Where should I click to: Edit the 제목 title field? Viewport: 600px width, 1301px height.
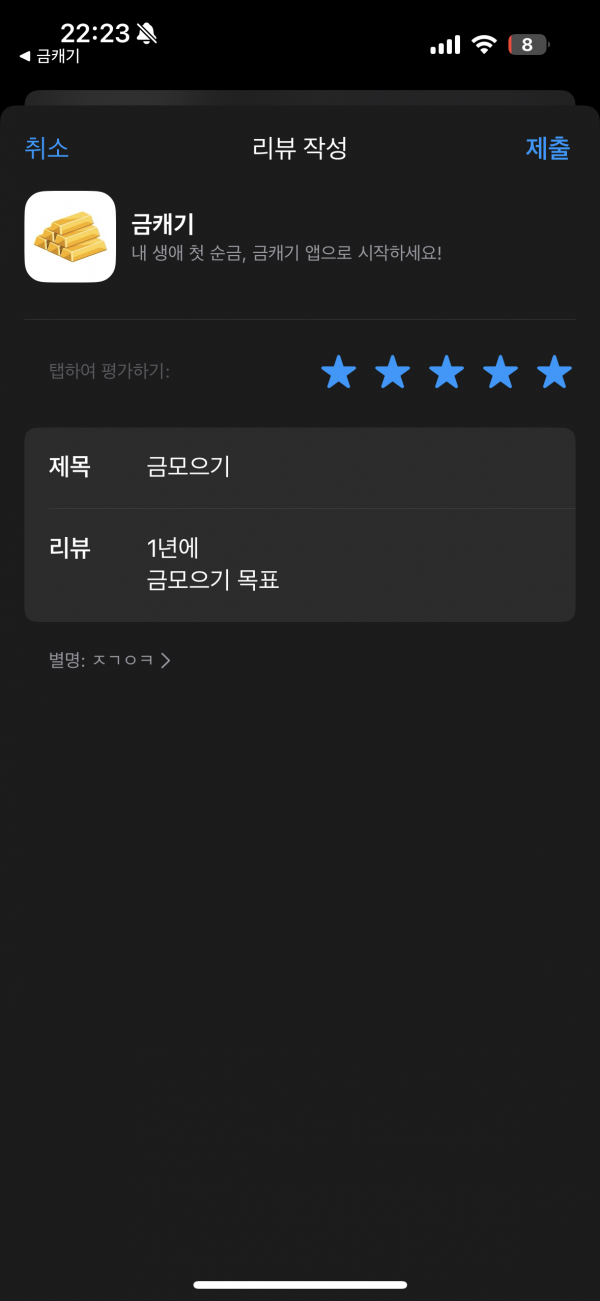300,467
